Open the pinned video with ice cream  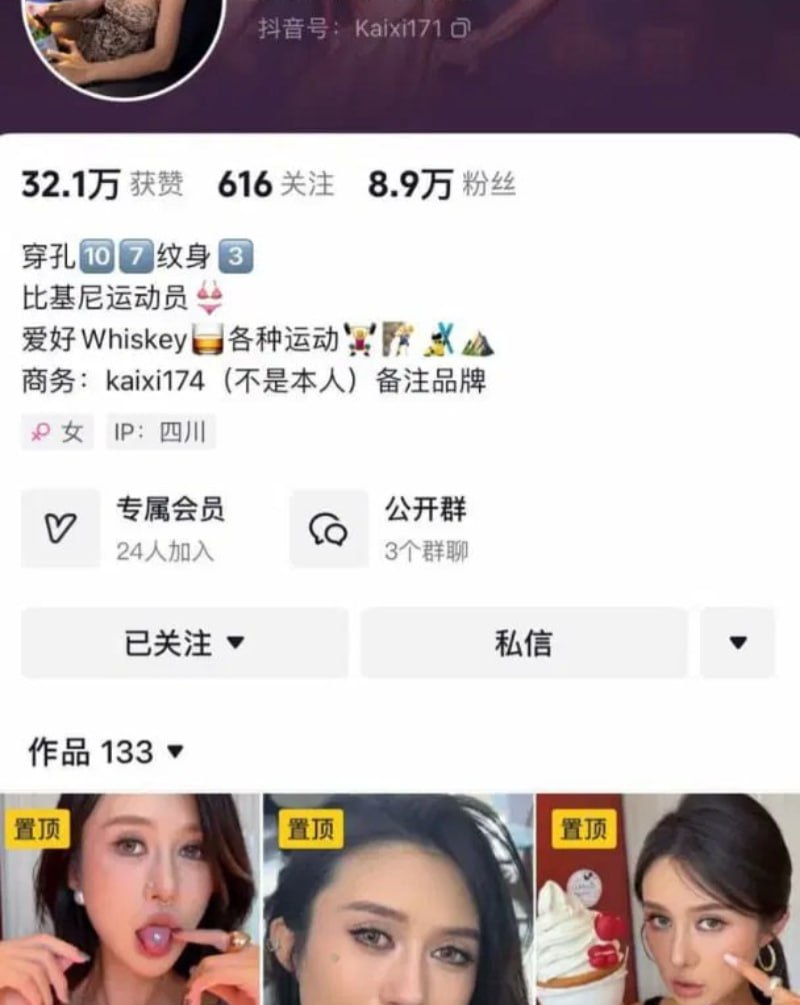click(x=667, y=900)
